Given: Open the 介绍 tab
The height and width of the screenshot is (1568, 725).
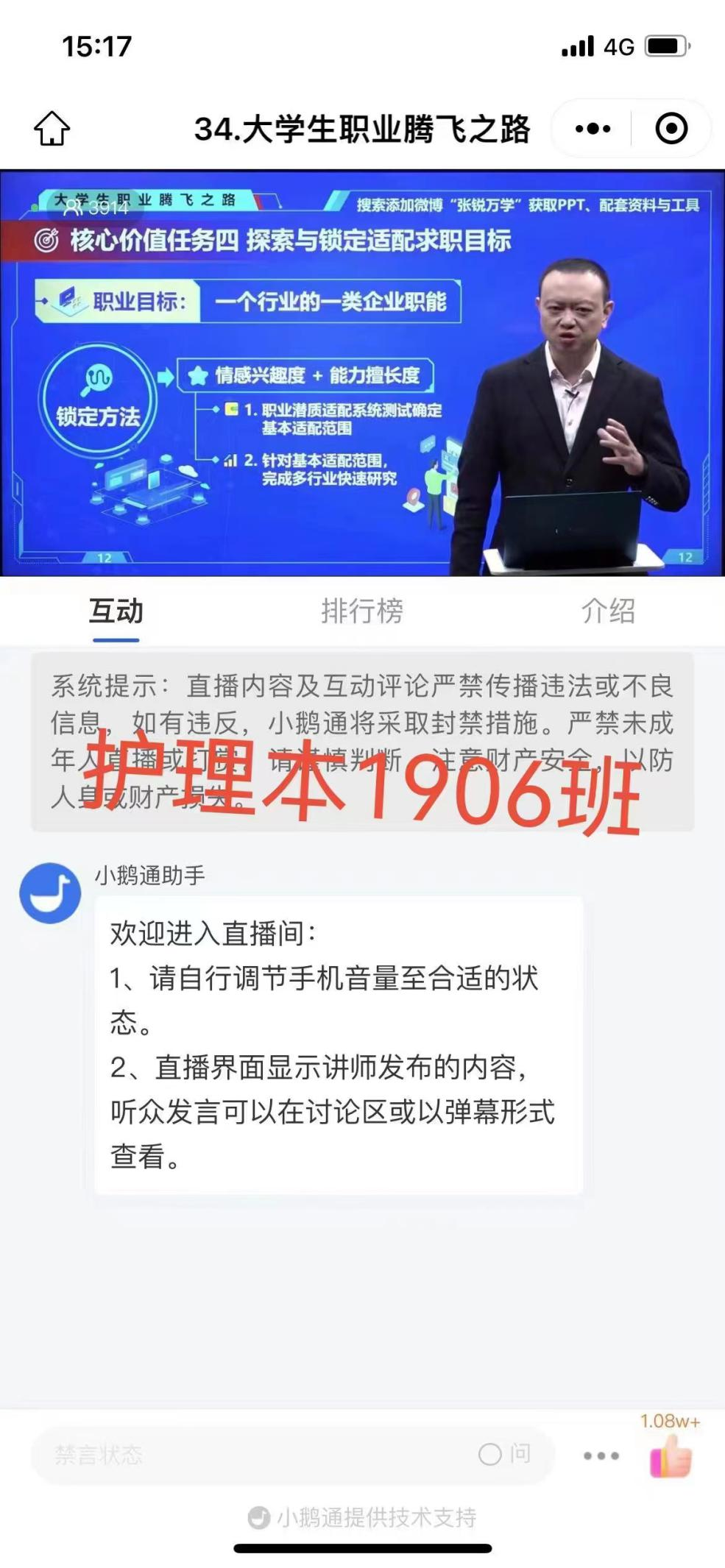Looking at the screenshot, I should (608, 612).
